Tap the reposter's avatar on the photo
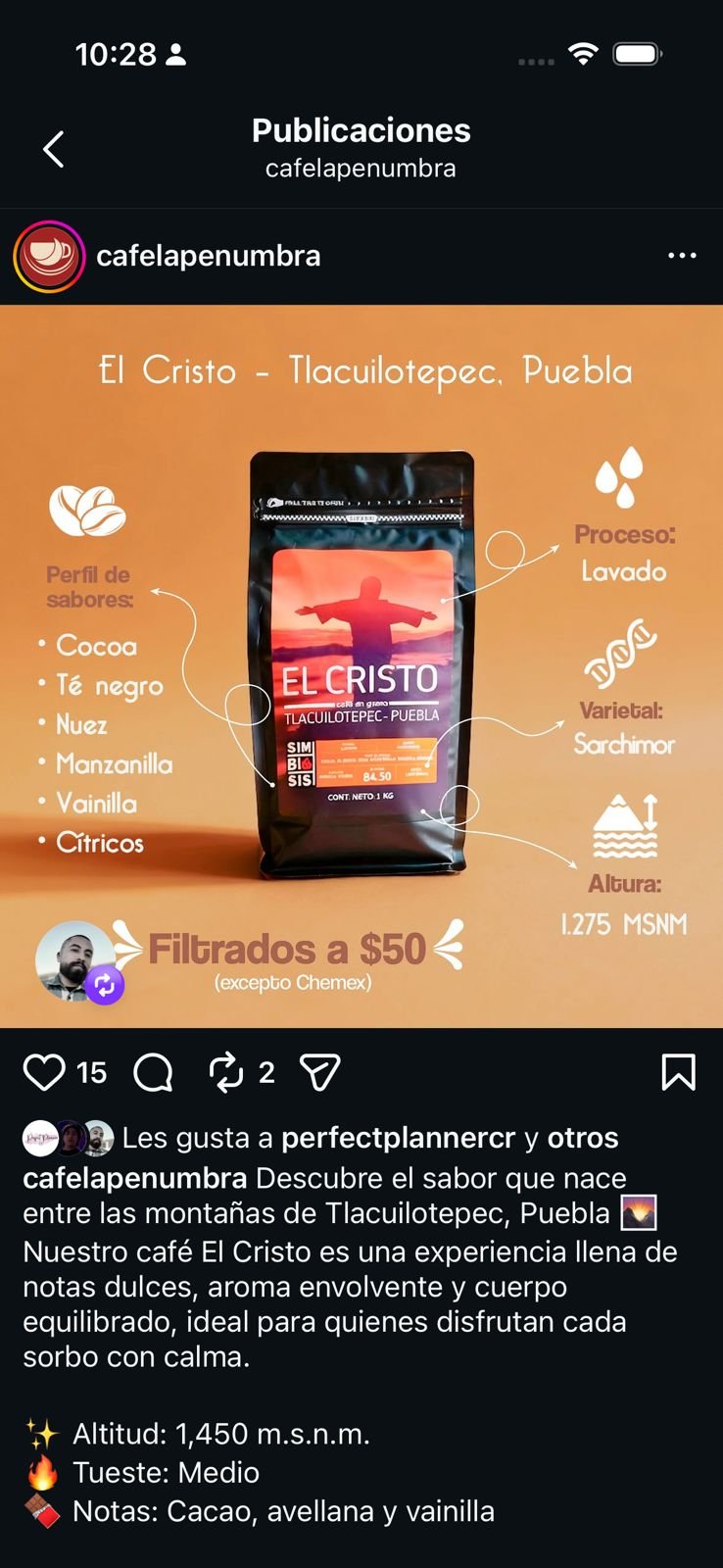Viewport: 723px width, 1568px height. [x=76, y=960]
